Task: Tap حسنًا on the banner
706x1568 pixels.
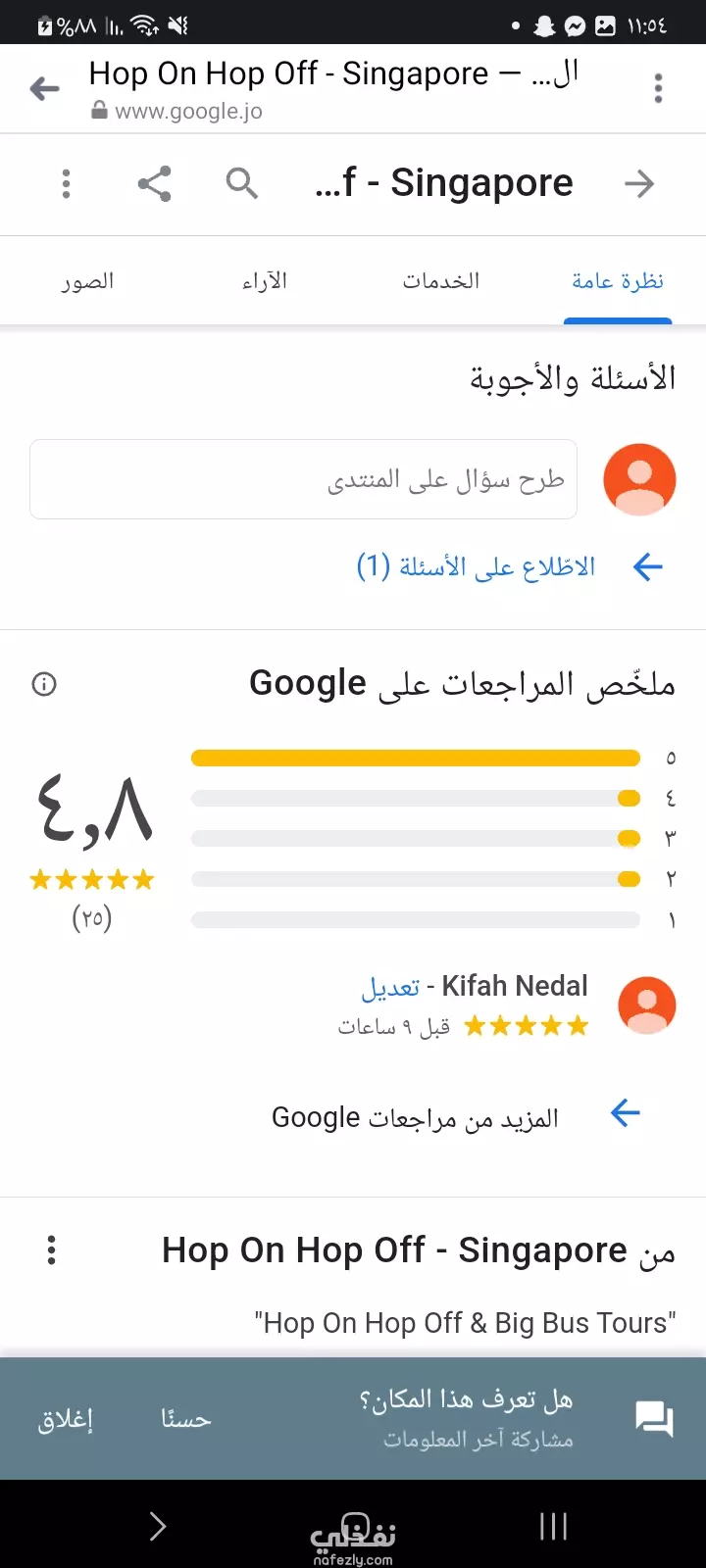Action: click(x=186, y=1419)
